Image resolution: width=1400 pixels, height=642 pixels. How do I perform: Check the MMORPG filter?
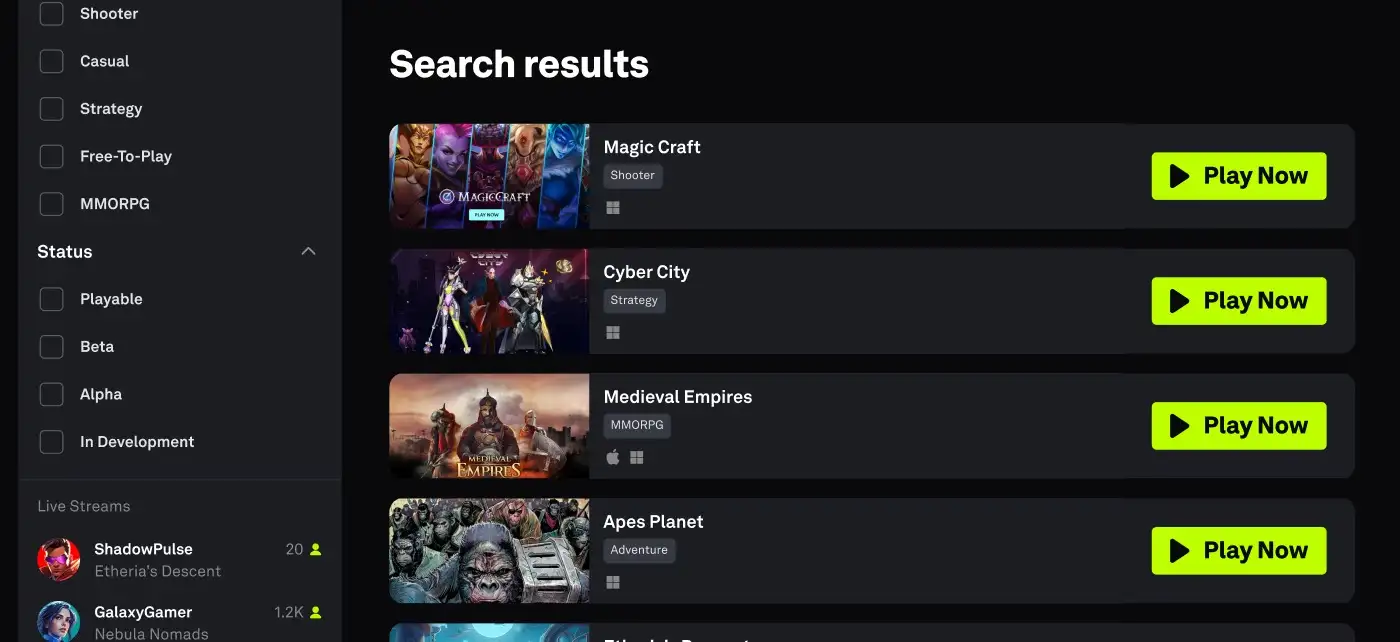[51, 204]
